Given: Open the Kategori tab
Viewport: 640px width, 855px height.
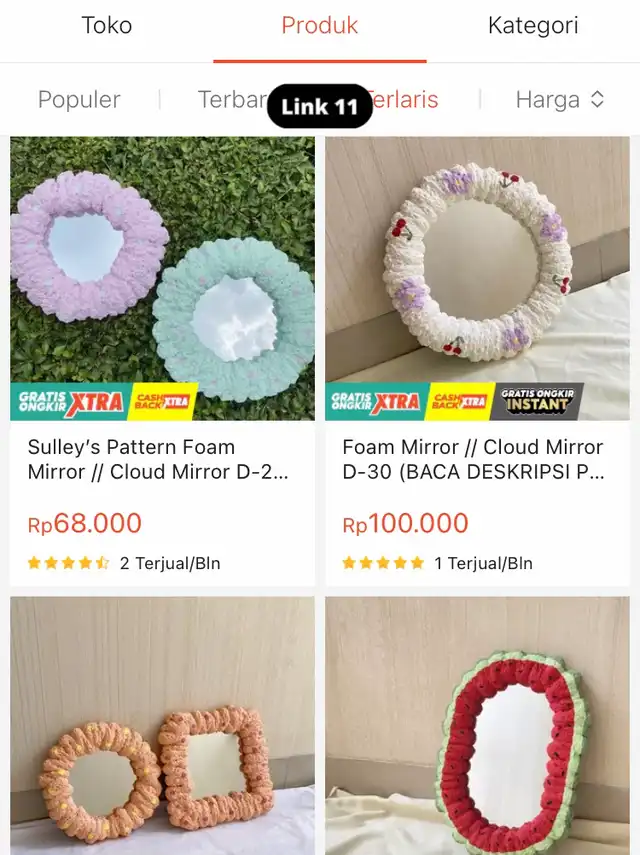Looking at the screenshot, I should point(532,26).
